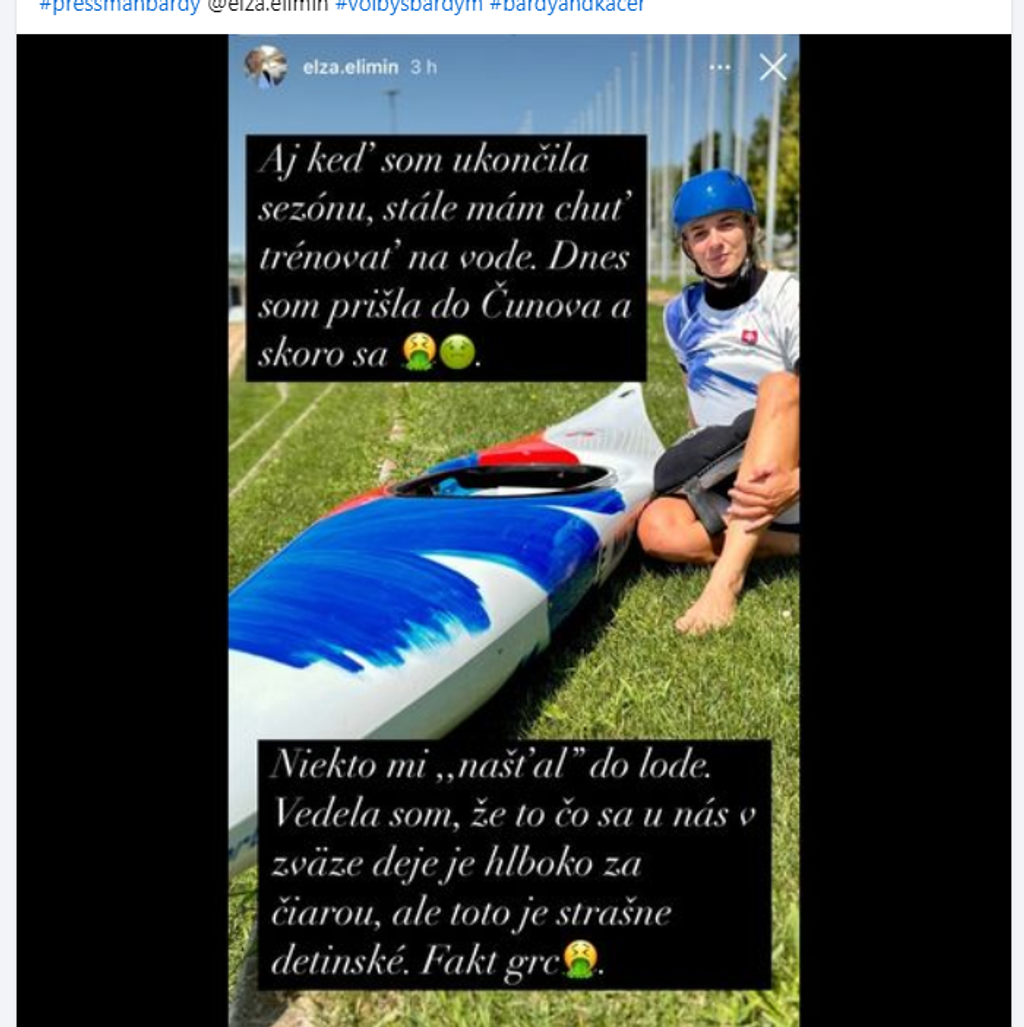Open the #pressmanbardy hashtag link

point(119,6)
